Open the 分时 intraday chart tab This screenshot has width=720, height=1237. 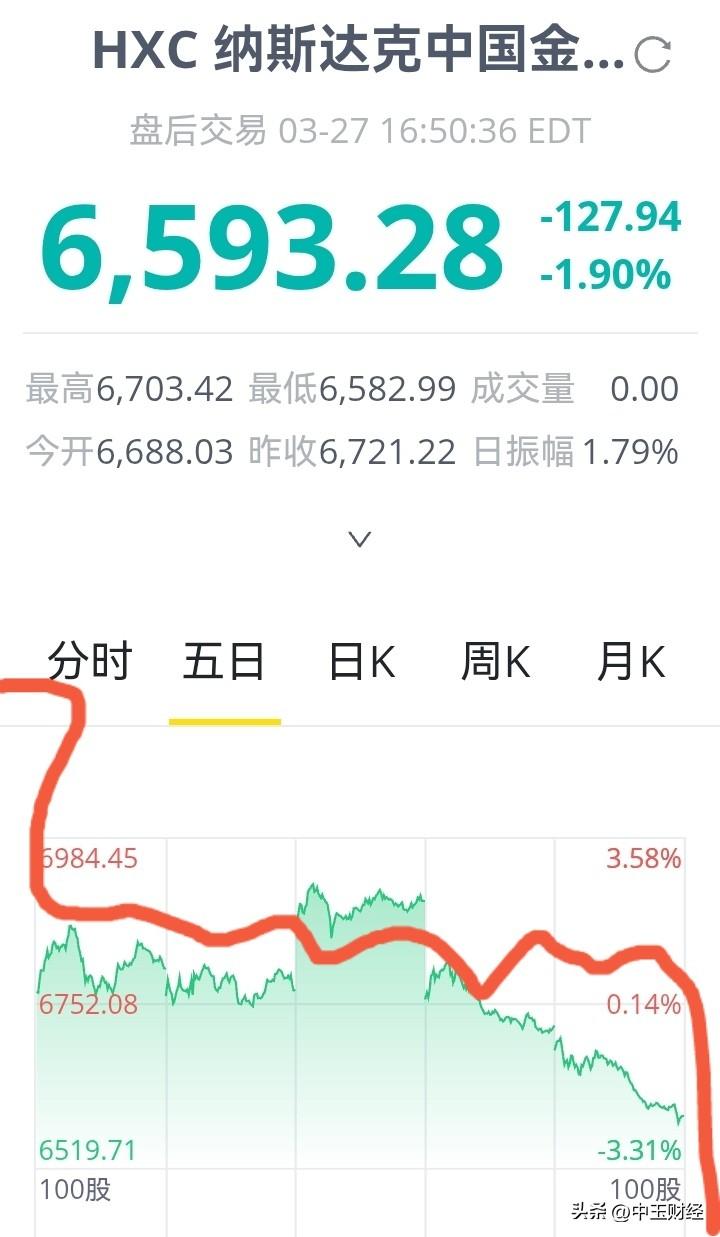pos(90,660)
